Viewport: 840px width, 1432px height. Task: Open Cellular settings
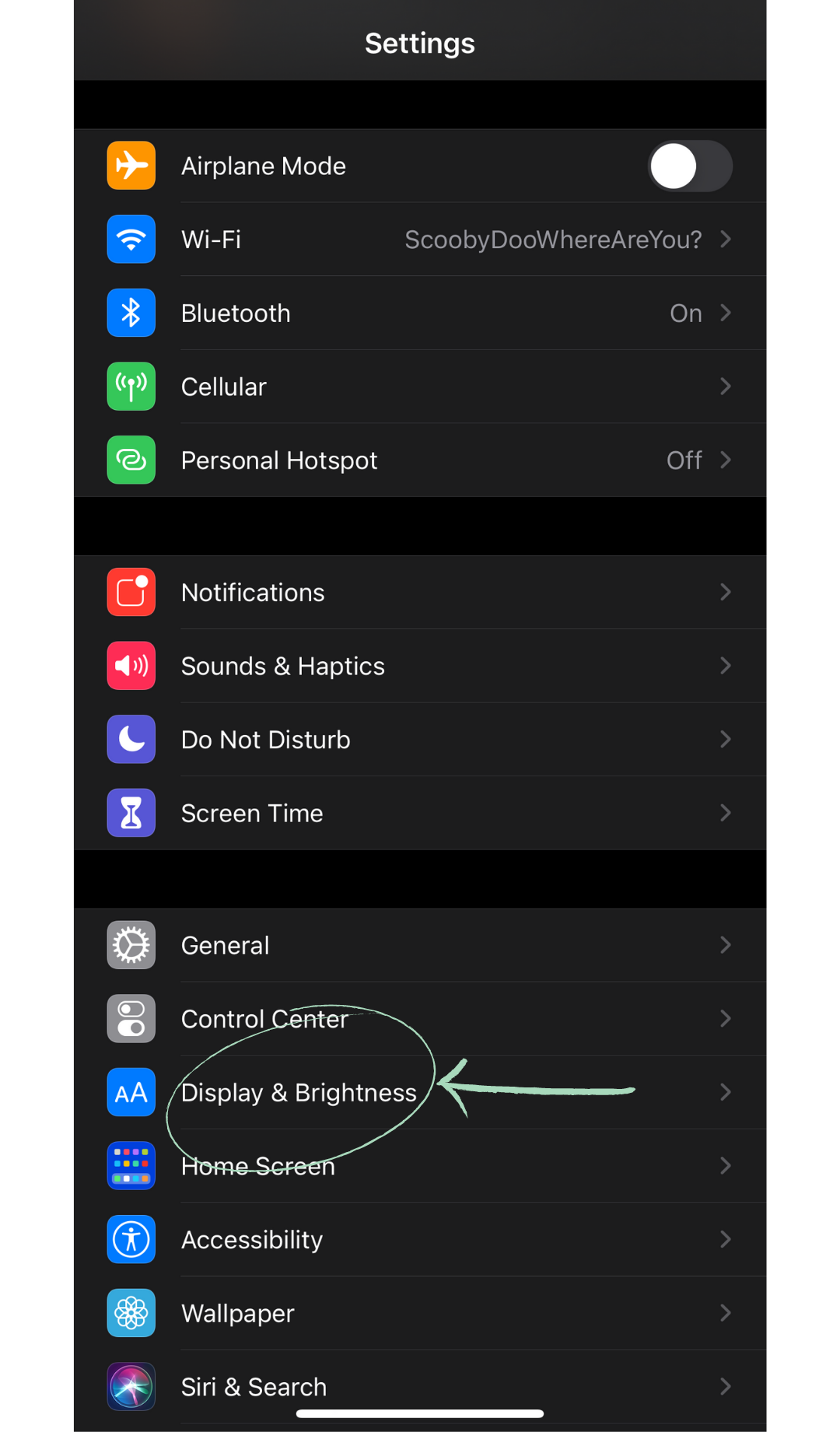point(420,387)
